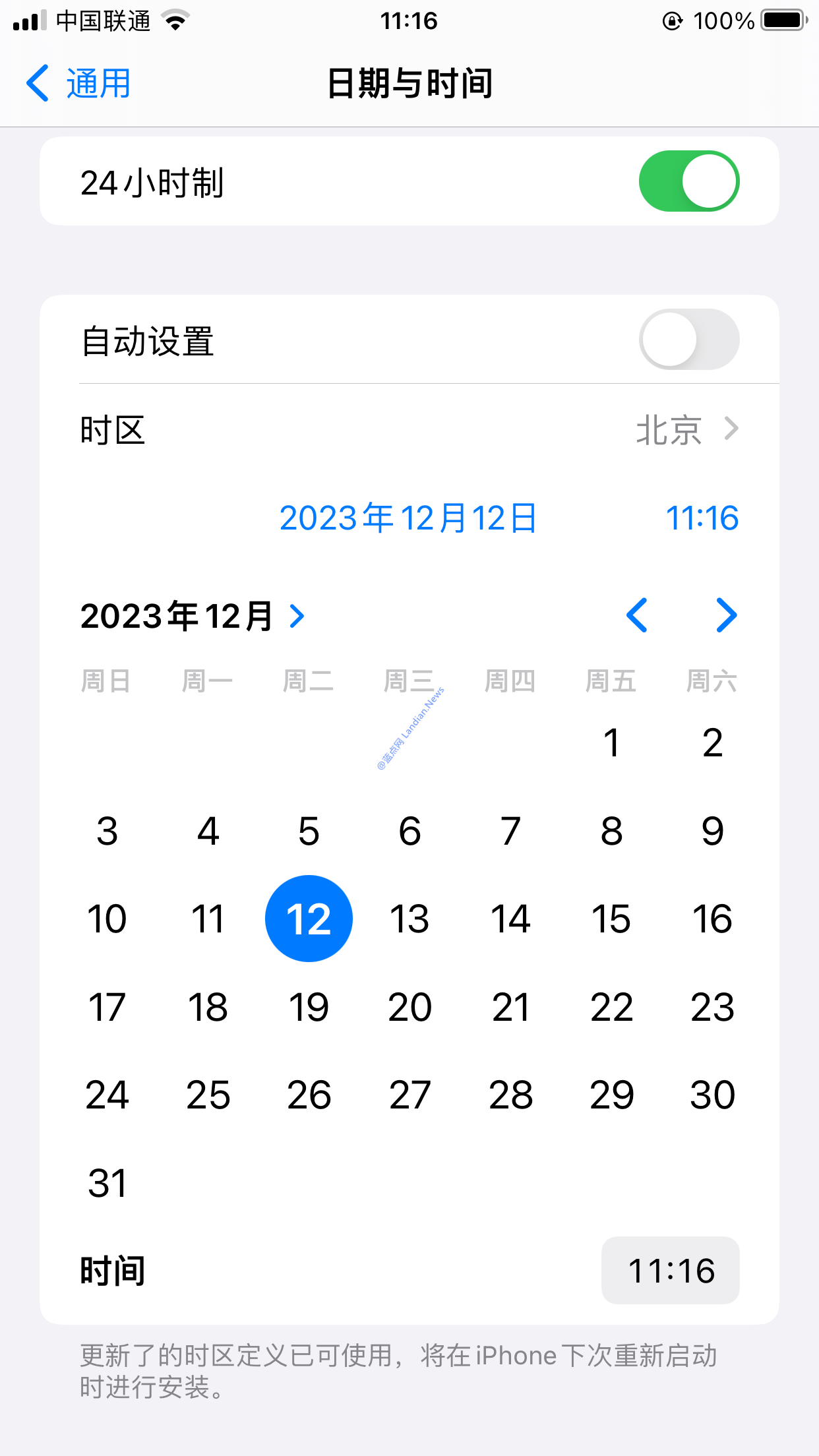This screenshot has width=819, height=1456.
Task: Select day 31 in the calendar
Action: pos(107,1184)
